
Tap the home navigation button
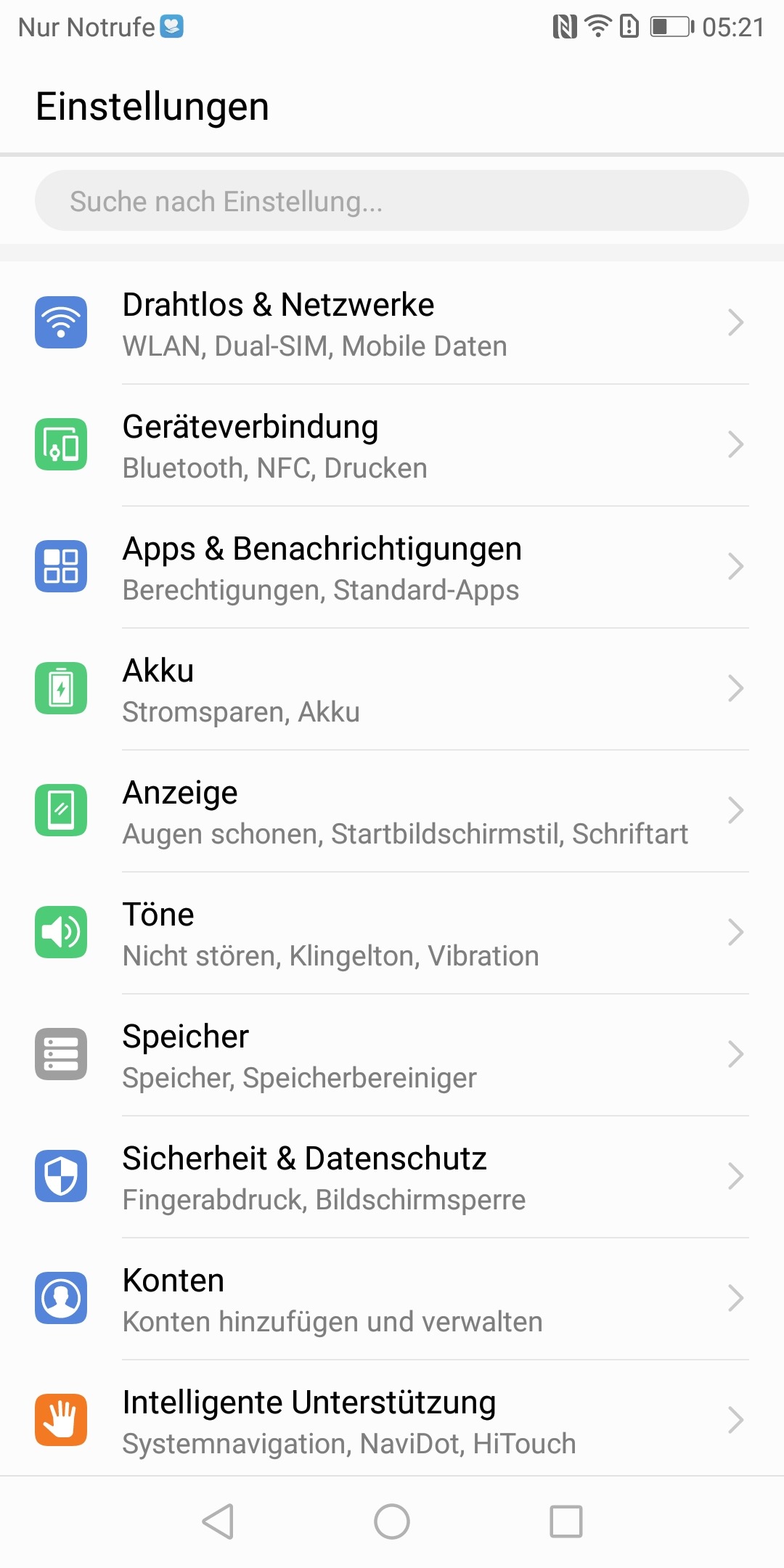click(x=392, y=1522)
